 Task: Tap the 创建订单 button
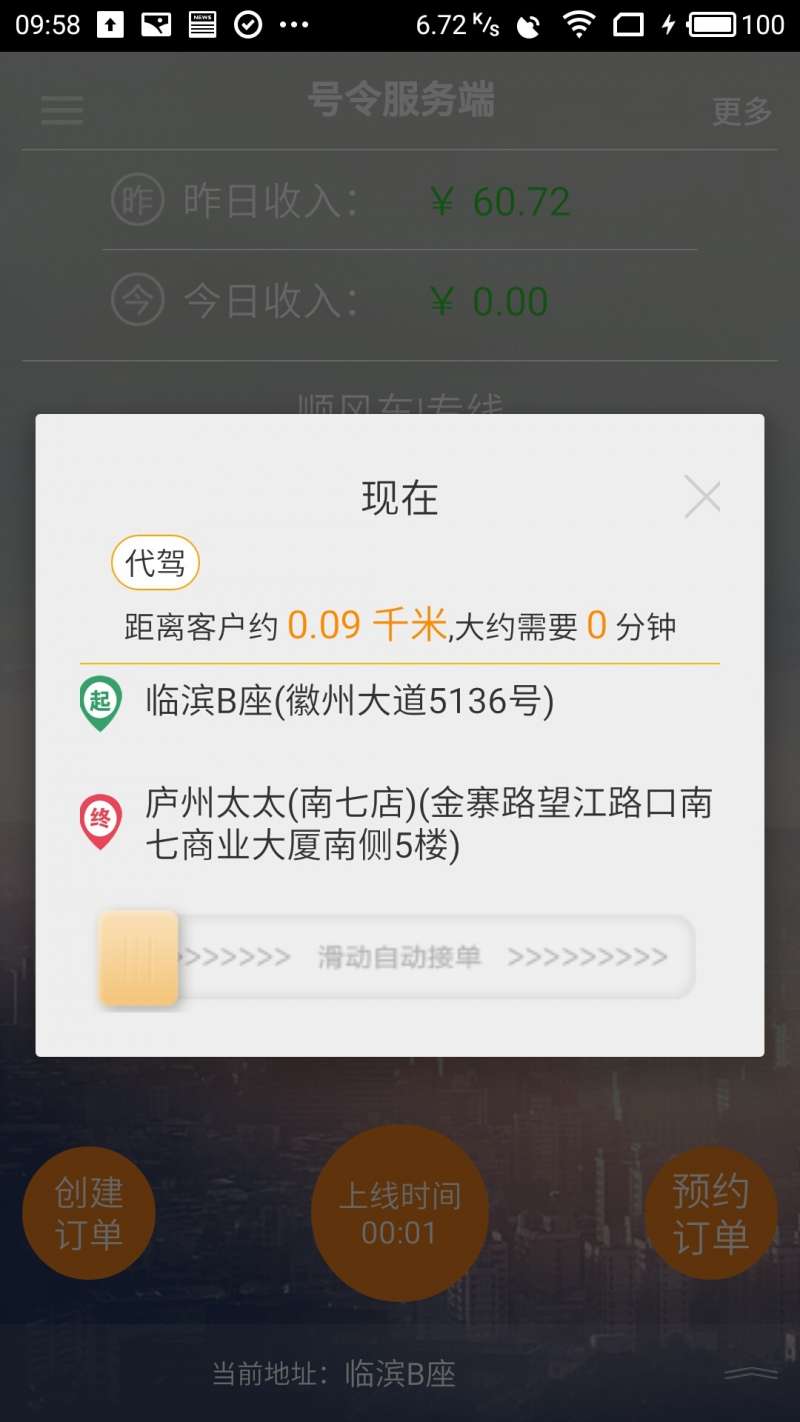click(x=89, y=1213)
